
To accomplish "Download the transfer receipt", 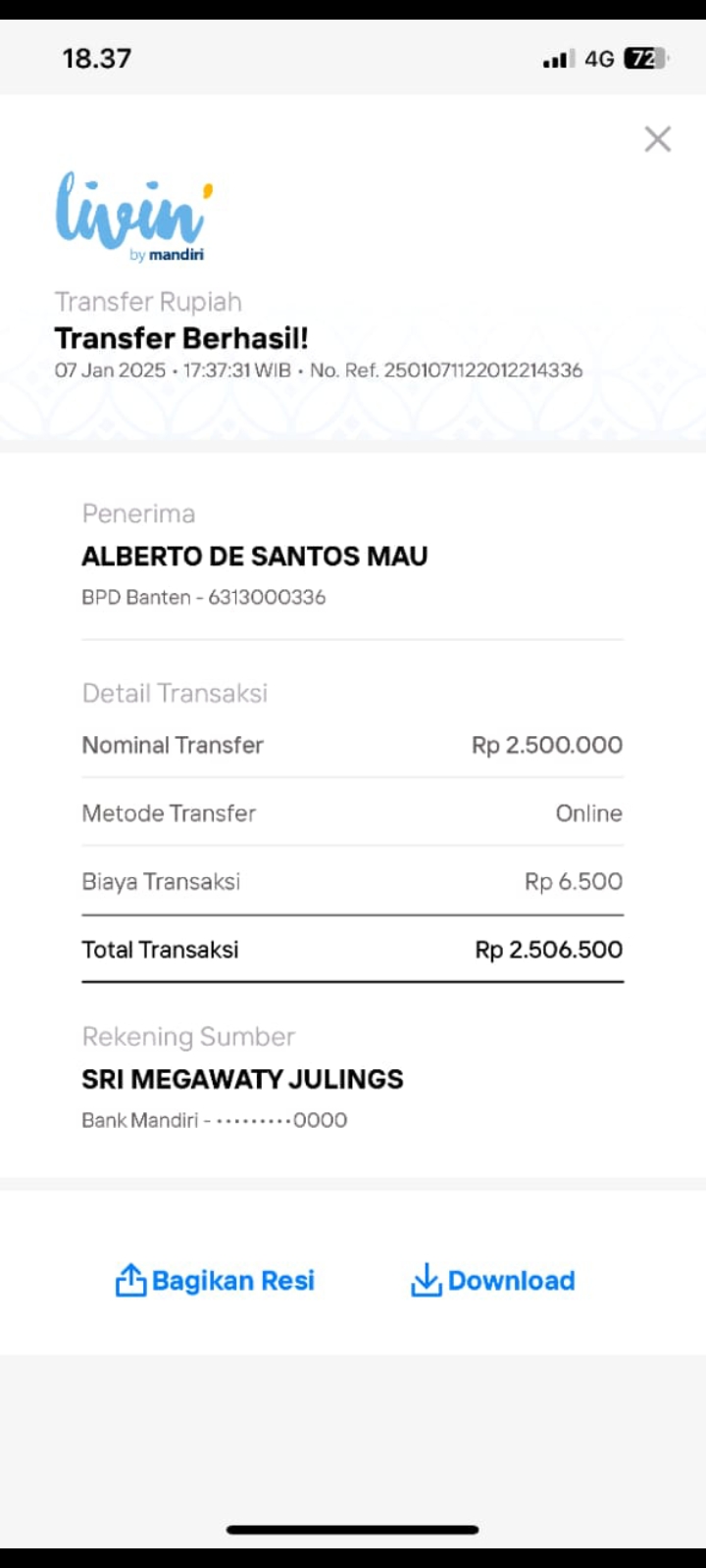I will (x=492, y=1280).
